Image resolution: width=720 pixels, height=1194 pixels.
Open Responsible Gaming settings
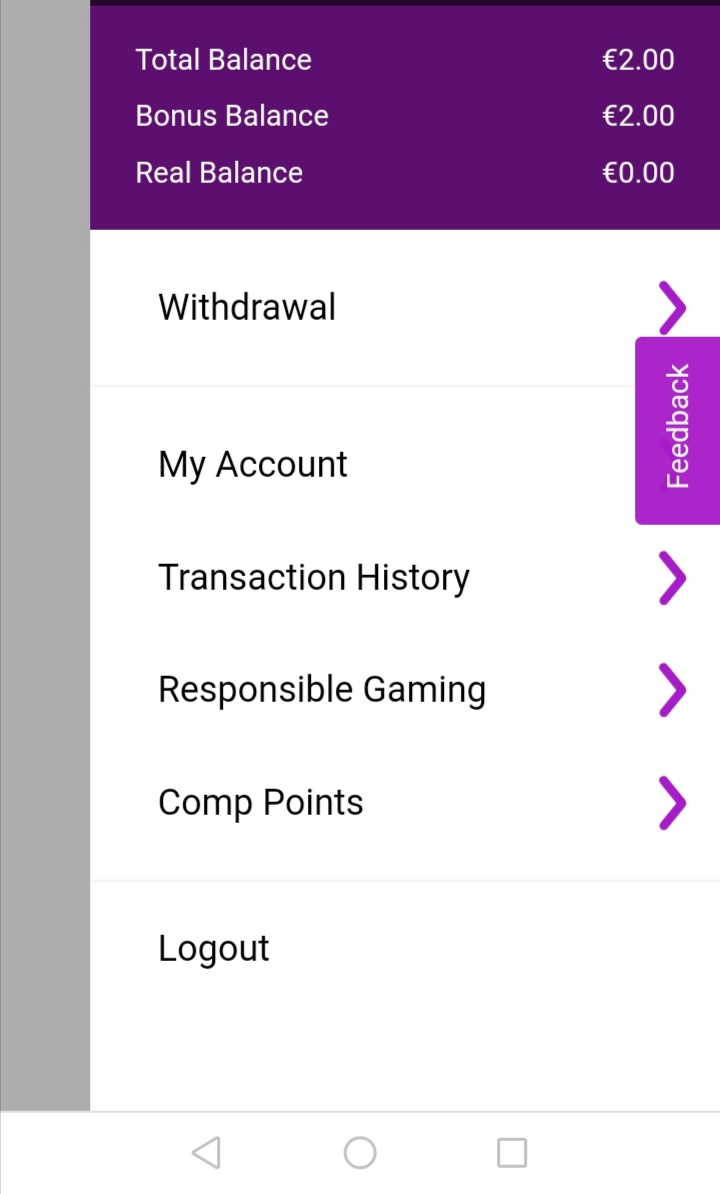tap(322, 690)
